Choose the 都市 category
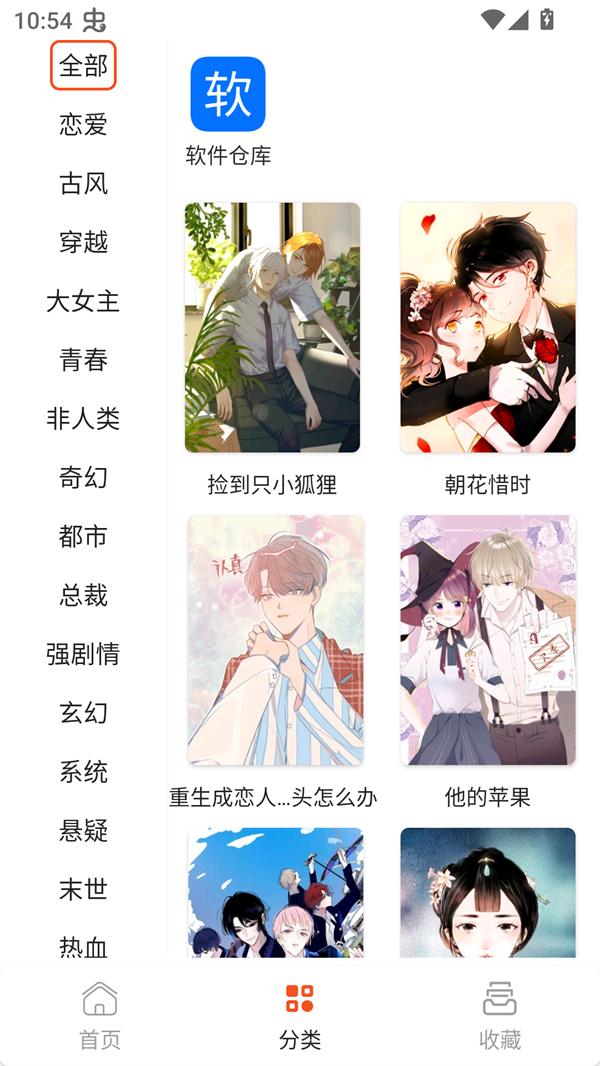The height and width of the screenshot is (1066, 600). click(x=83, y=537)
